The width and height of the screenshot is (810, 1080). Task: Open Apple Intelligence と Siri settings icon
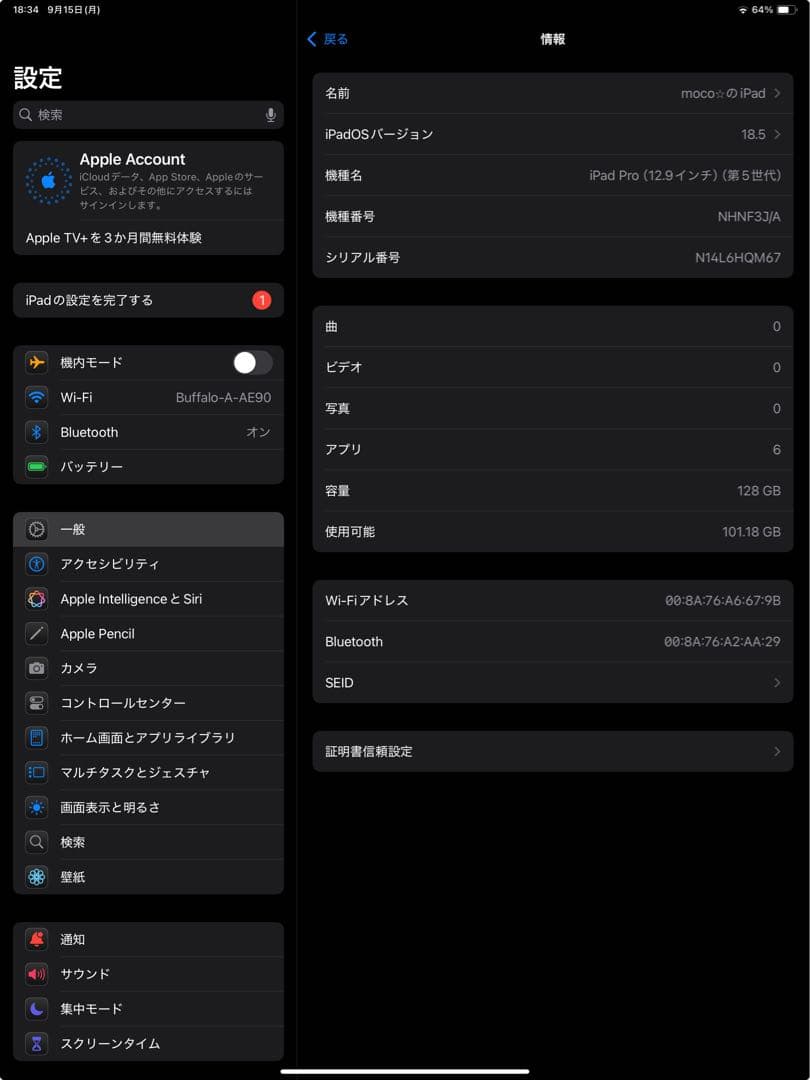coord(38,598)
